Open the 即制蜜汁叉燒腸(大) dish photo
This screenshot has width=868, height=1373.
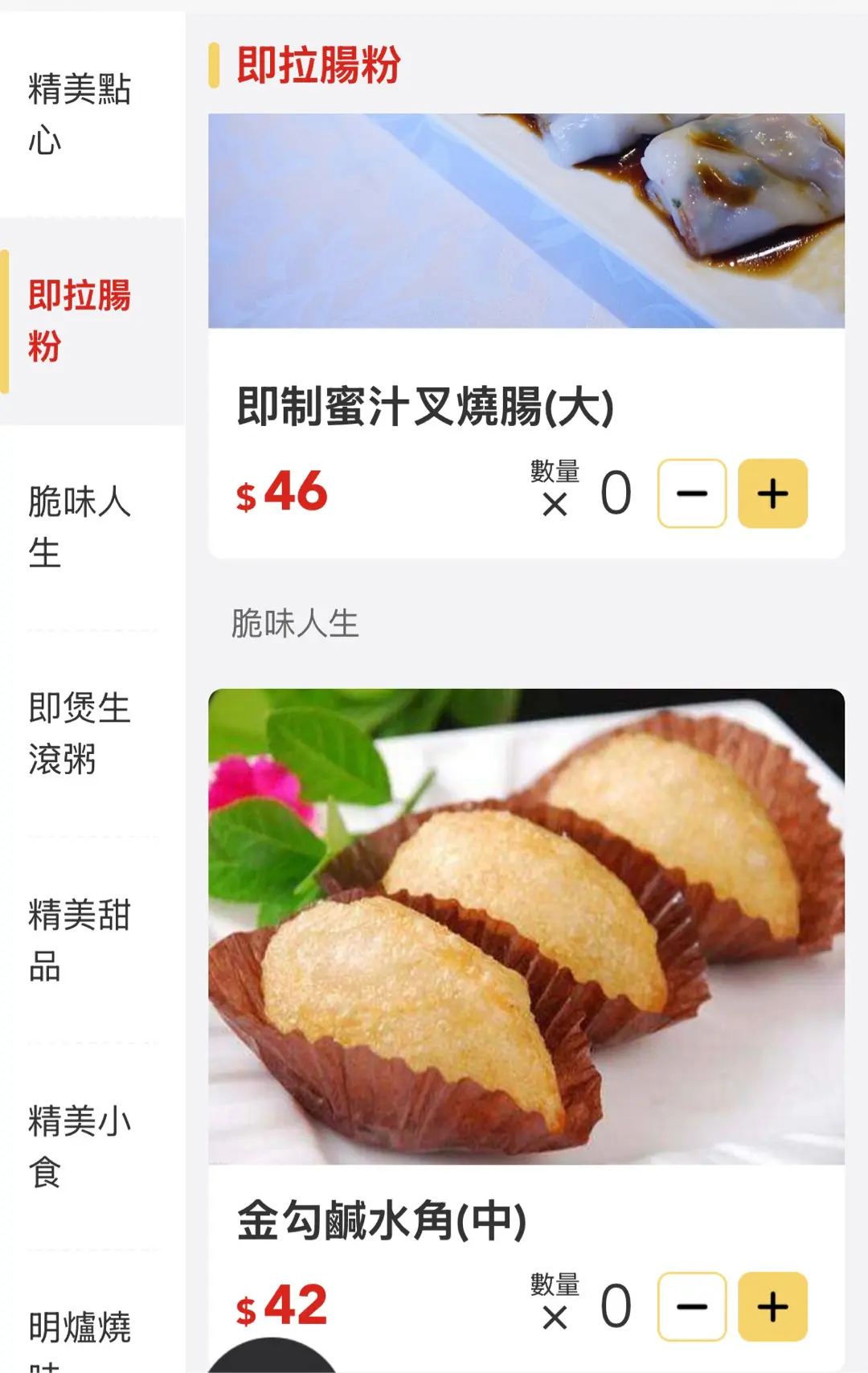click(x=526, y=220)
